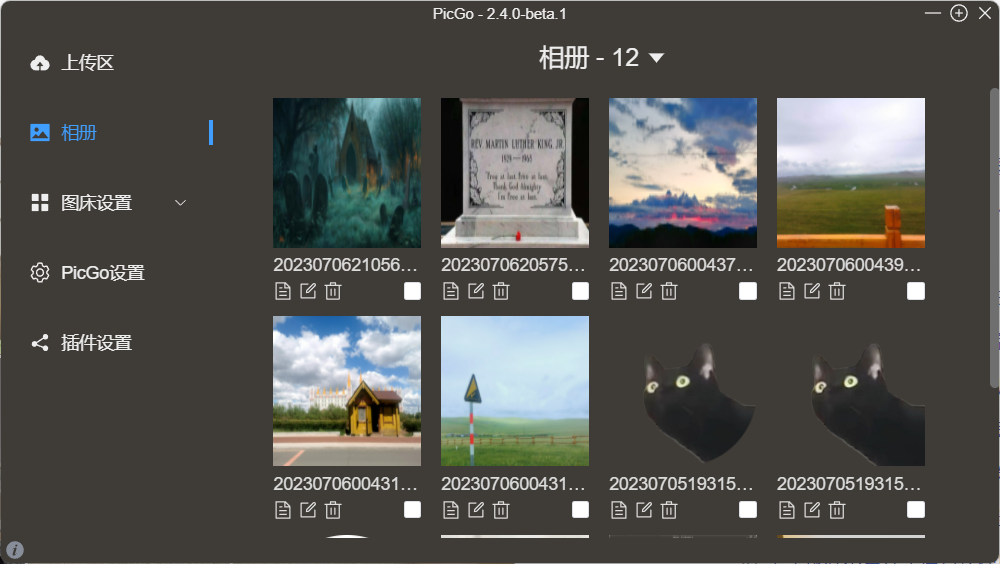Open the 上传区 upload area
Image resolution: width=1000 pixels, height=564 pixels.
(87, 63)
